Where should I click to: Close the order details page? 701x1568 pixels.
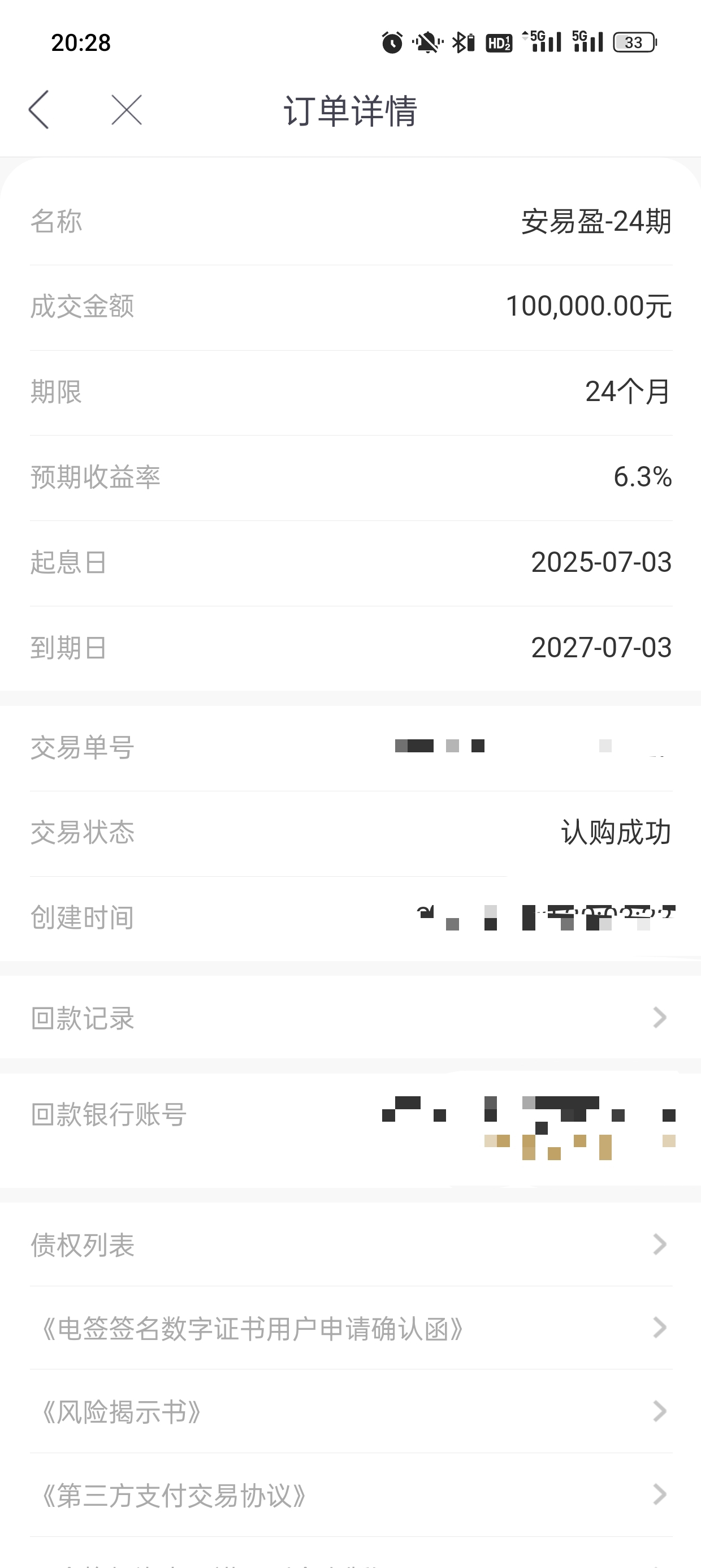tap(127, 110)
